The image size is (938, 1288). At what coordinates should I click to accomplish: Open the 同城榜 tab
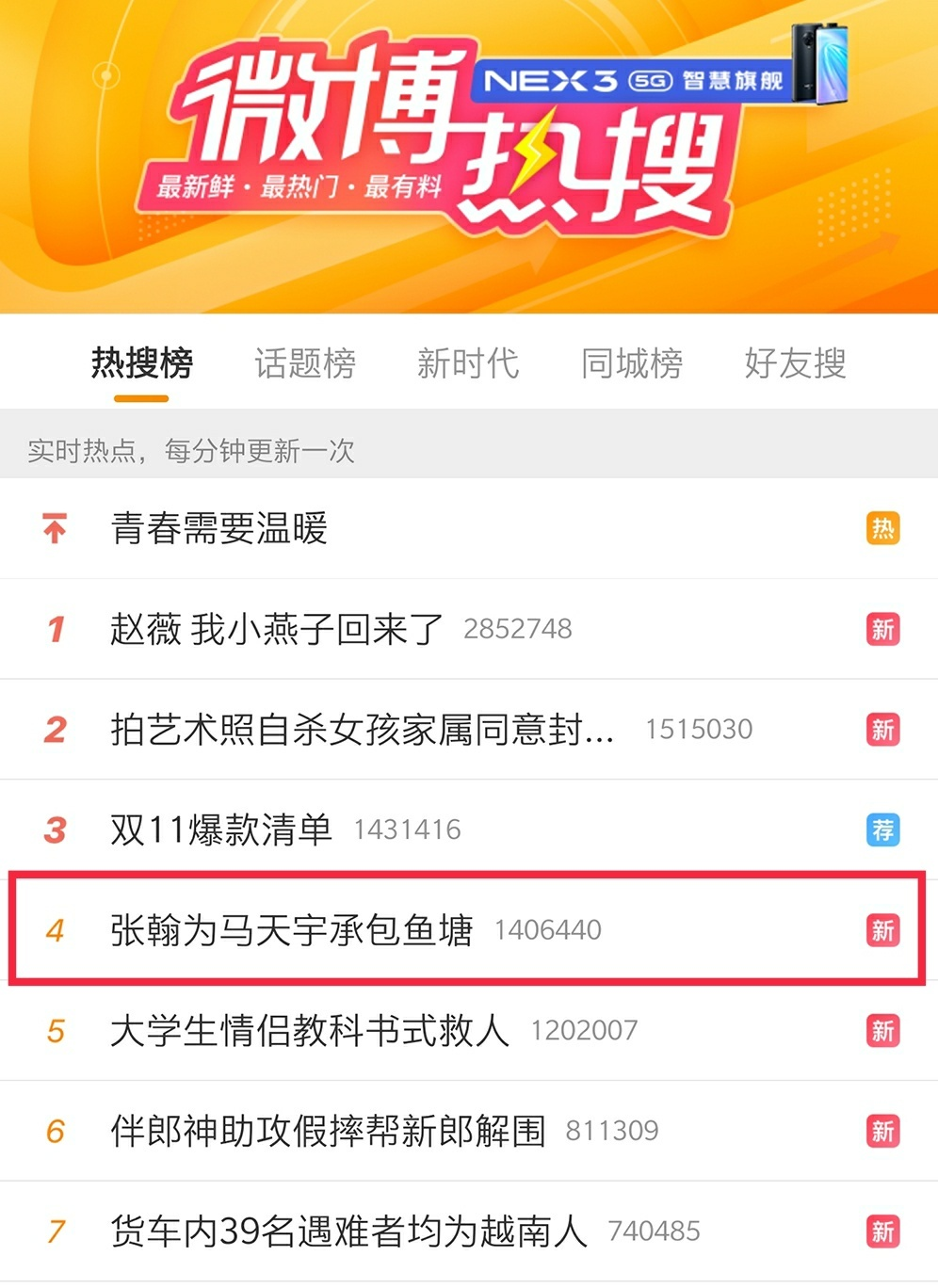tap(632, 363)
